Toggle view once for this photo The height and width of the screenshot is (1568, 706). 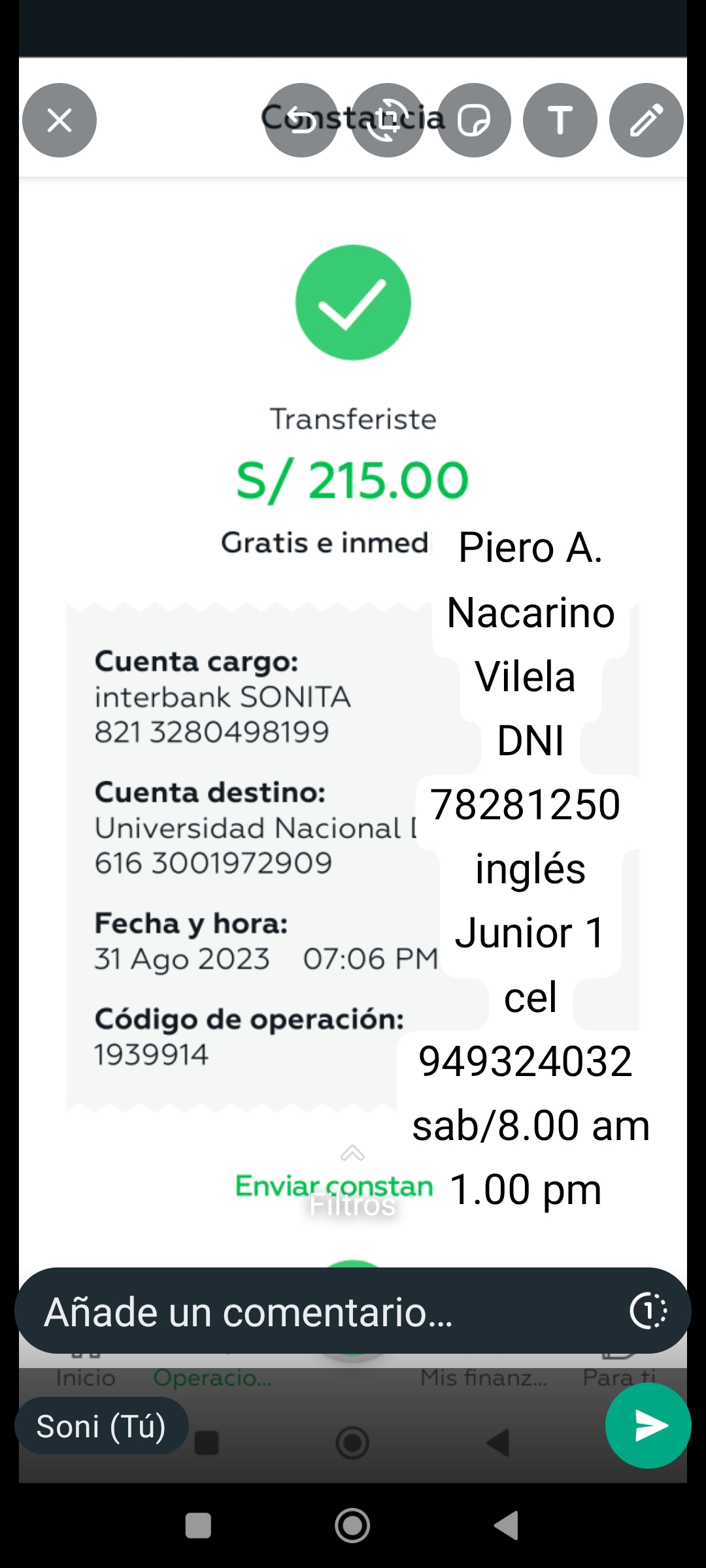(648, 1311)
